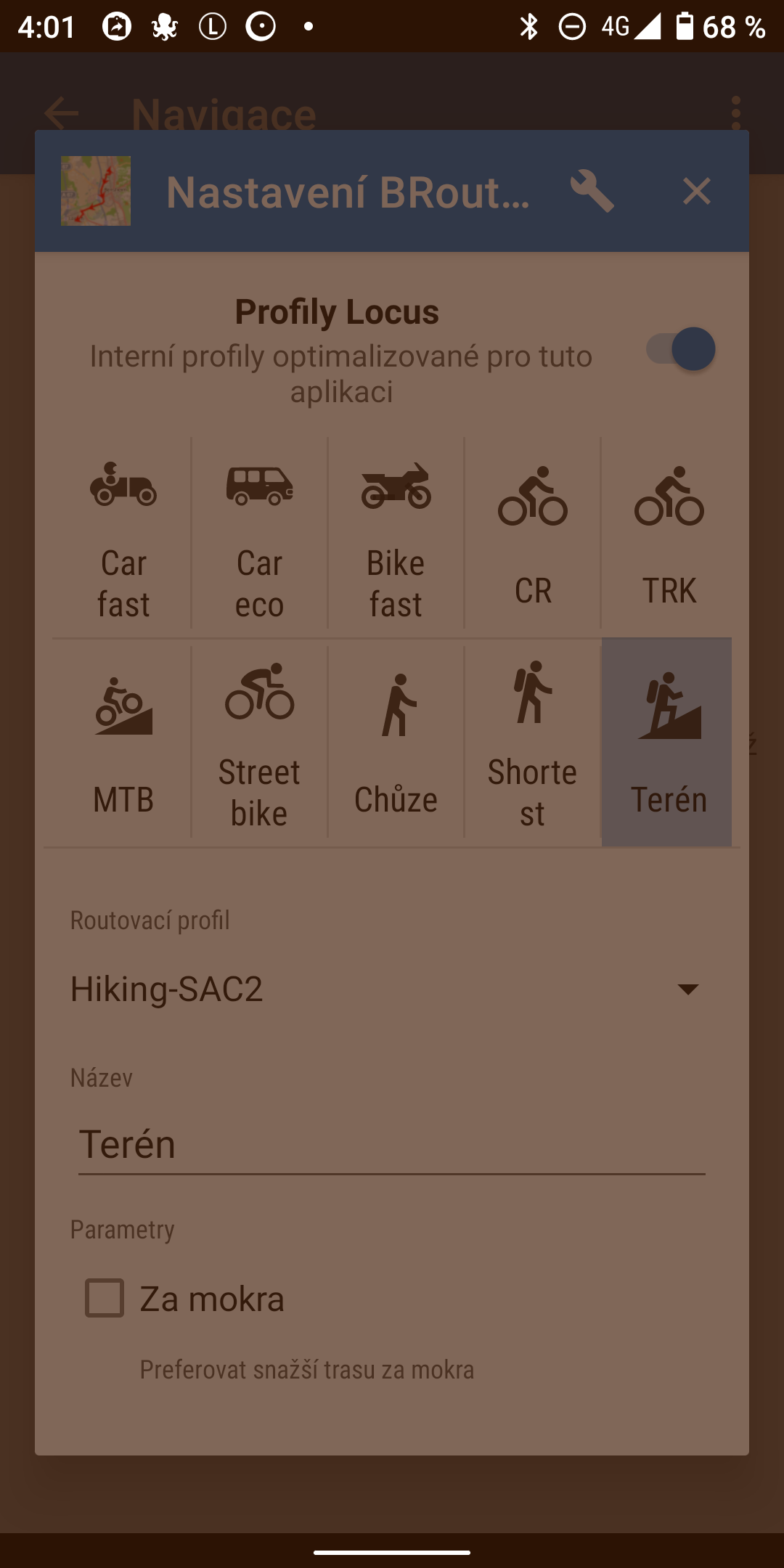Choose the Bike fast profile
Screen dimensions: 784x1568
pos(396,534)
